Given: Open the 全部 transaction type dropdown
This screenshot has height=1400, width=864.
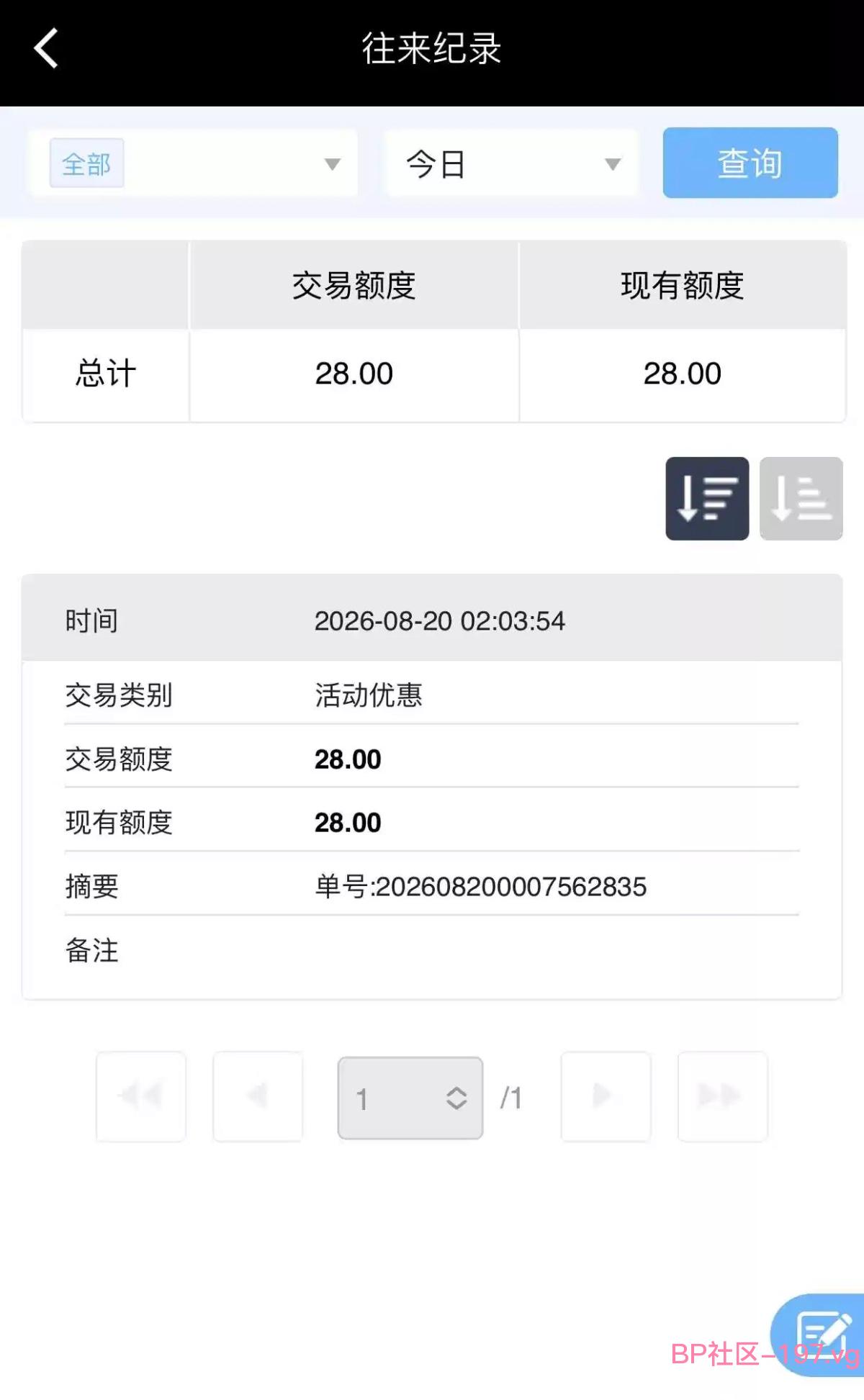Looking at the screenshot, I should coord(193,163).
